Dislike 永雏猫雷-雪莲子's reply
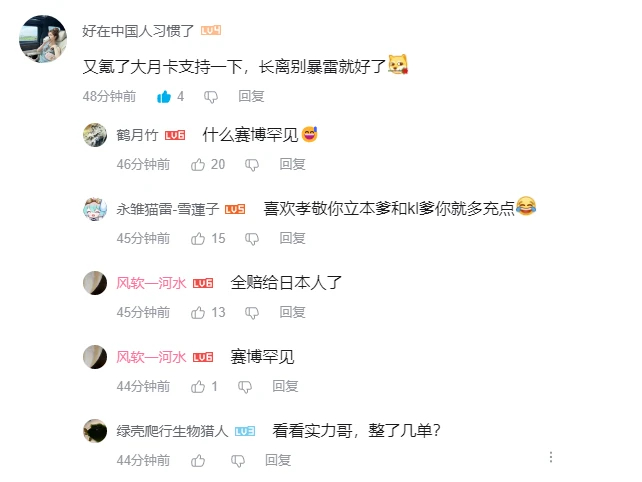This screenshot has height=482, width=642. pyautogui.click(x=252, y=239)
